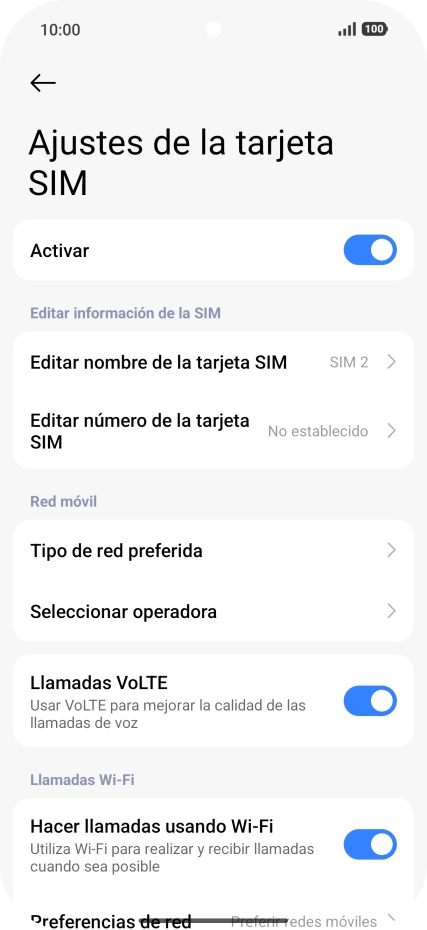427x930 pixels.
Task: Open Tipo de red preferida
Action: tap(214, 550)
